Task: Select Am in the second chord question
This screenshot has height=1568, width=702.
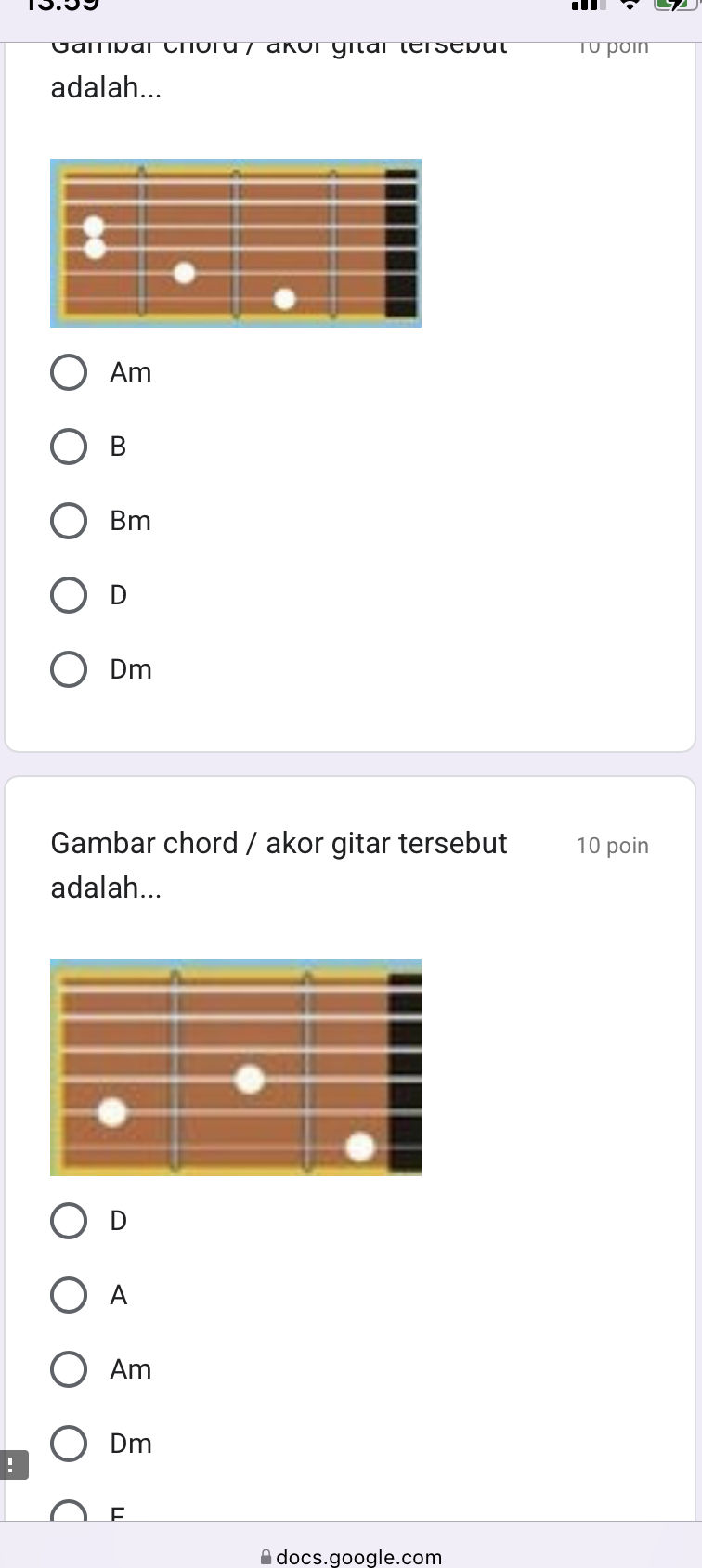Action: click(68, 1369)
